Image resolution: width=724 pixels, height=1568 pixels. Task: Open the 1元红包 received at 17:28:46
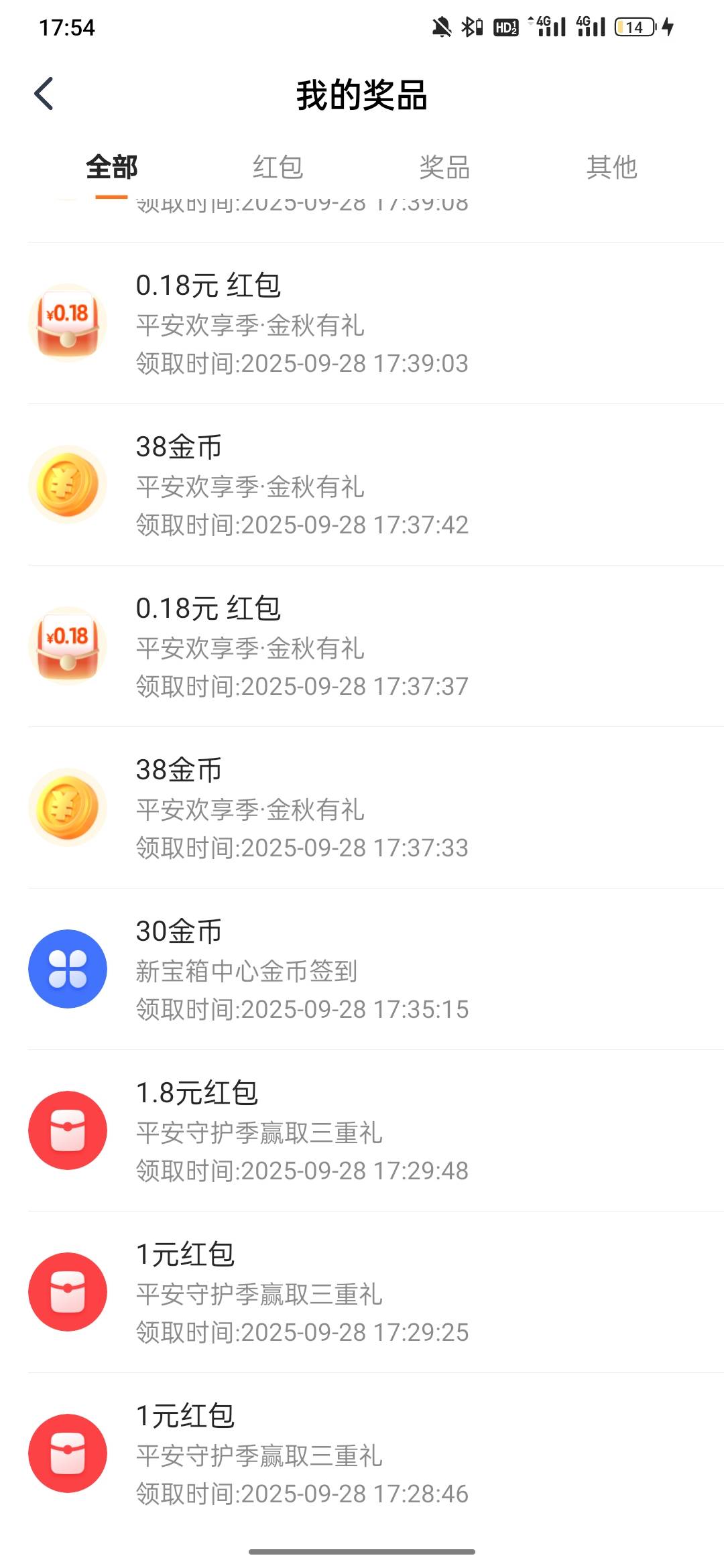tap(375, 1453)
